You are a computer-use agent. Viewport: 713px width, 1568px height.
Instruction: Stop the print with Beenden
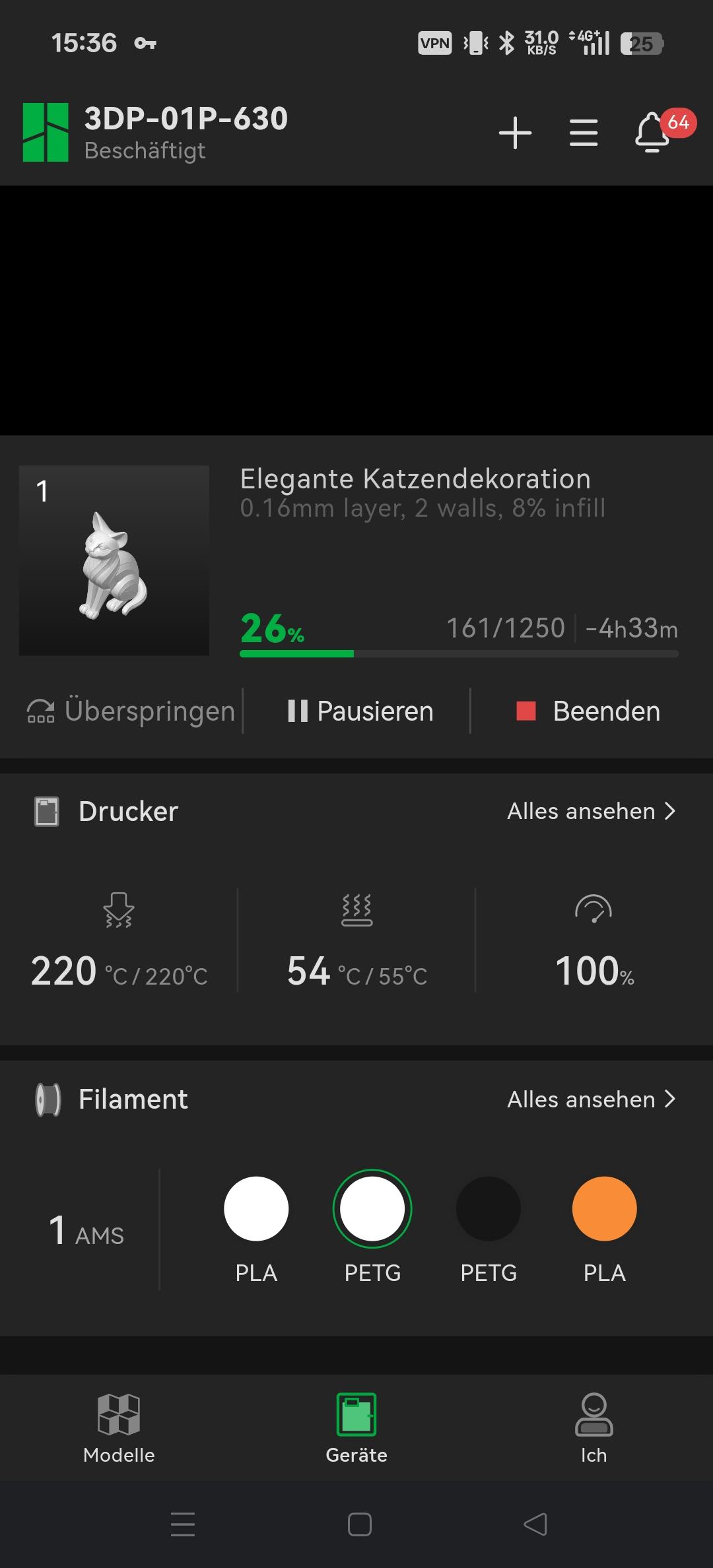588,711
